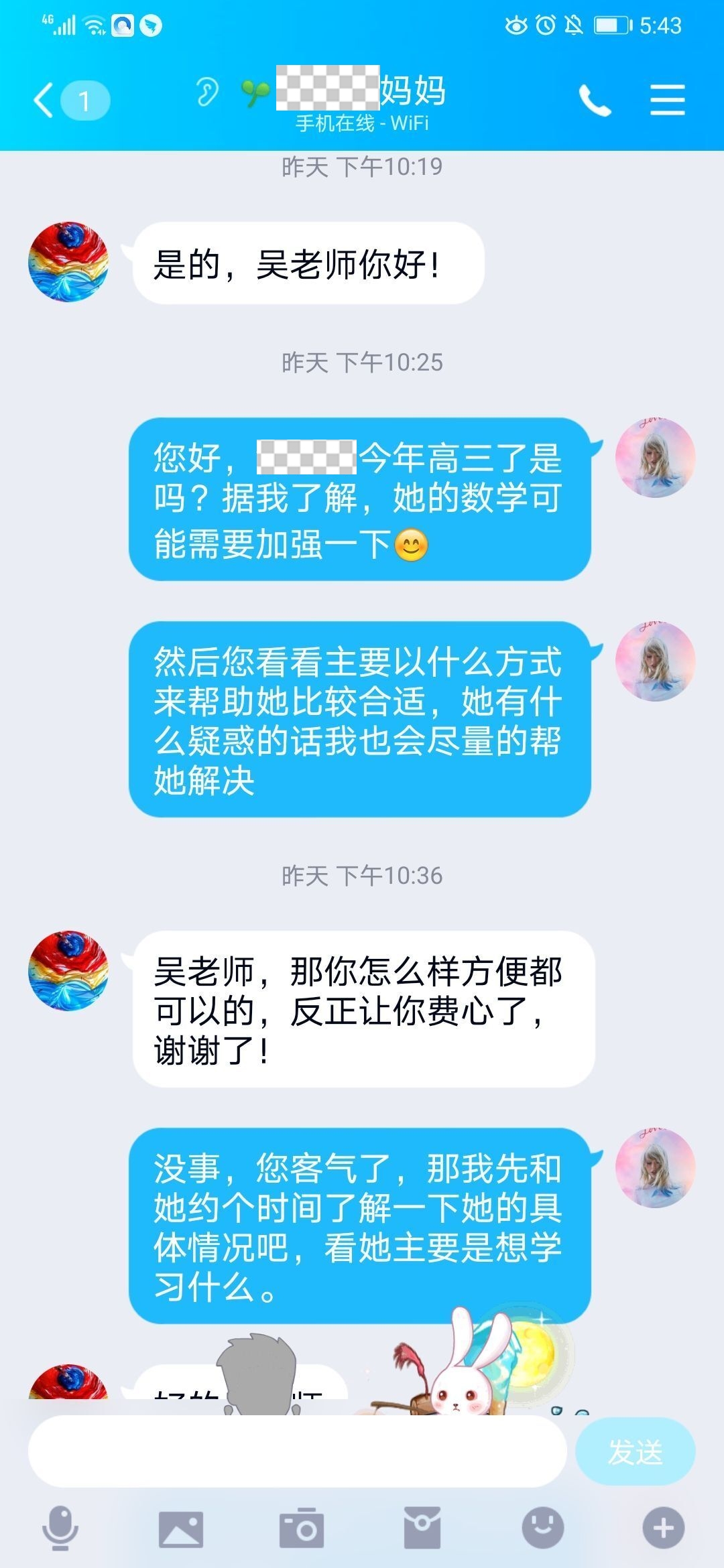This screenshot has height=1568, width=724.
Task: Open the red packet option
Action: point(422,1528)
